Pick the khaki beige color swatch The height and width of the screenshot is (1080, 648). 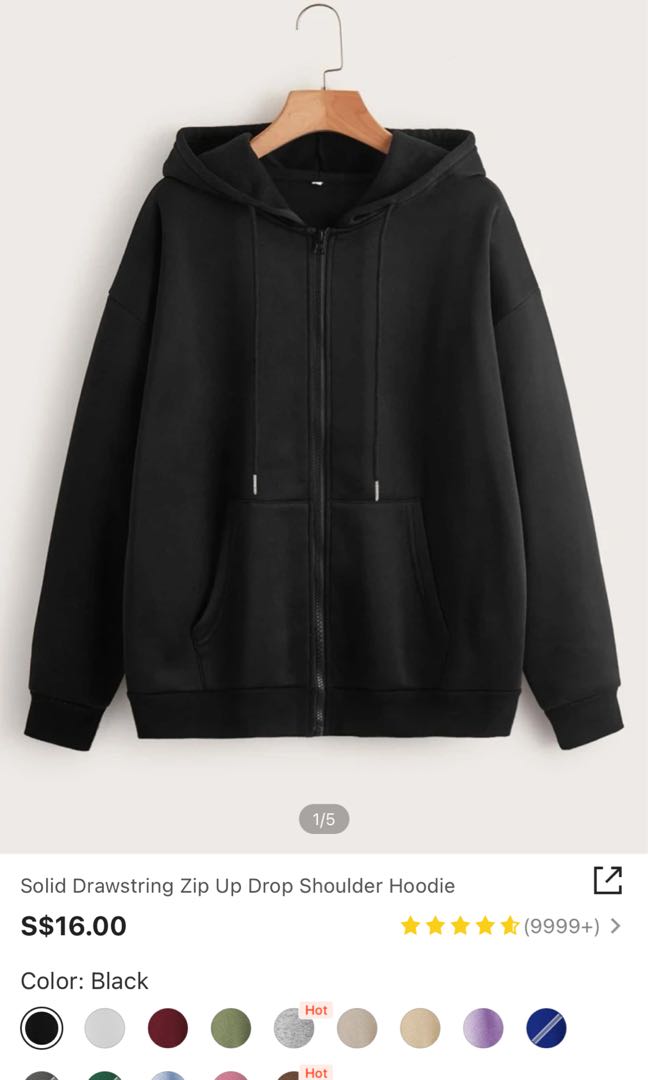point(357,1028)
